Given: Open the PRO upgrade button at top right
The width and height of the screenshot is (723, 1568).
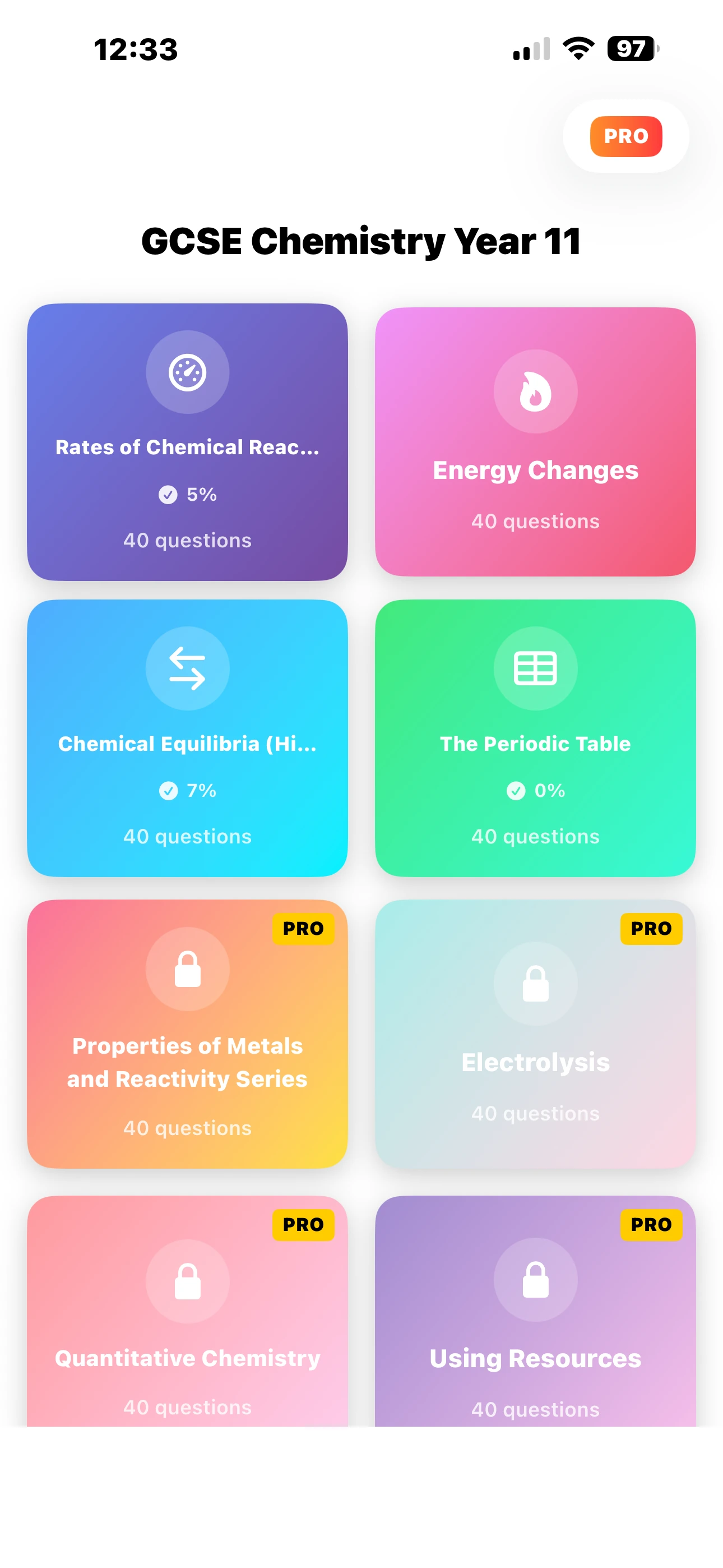Looking at the screenshot, I should point(625,136).
